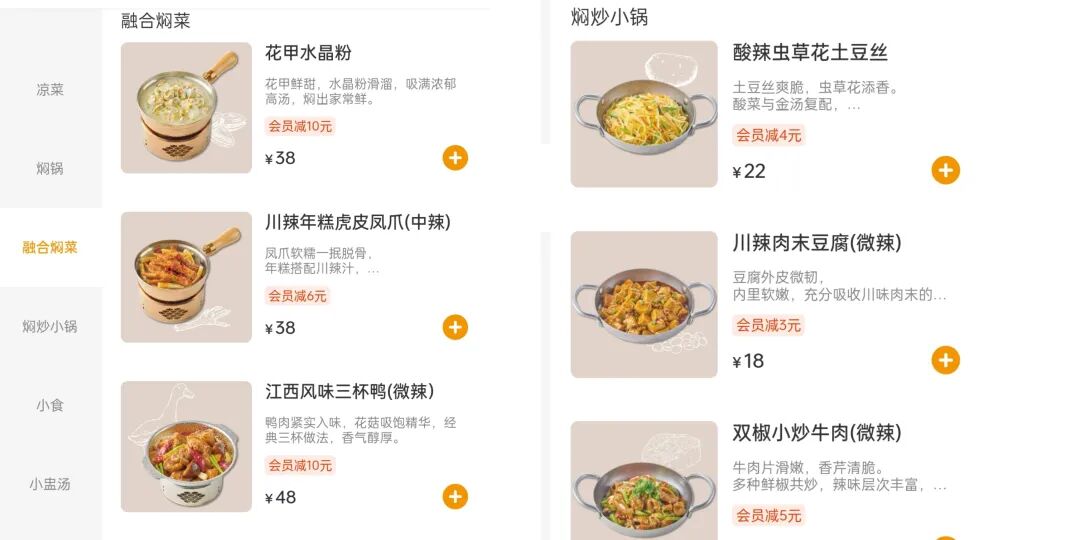
Task: Select the 凉菜 category
Action: (x=50, y=89)
